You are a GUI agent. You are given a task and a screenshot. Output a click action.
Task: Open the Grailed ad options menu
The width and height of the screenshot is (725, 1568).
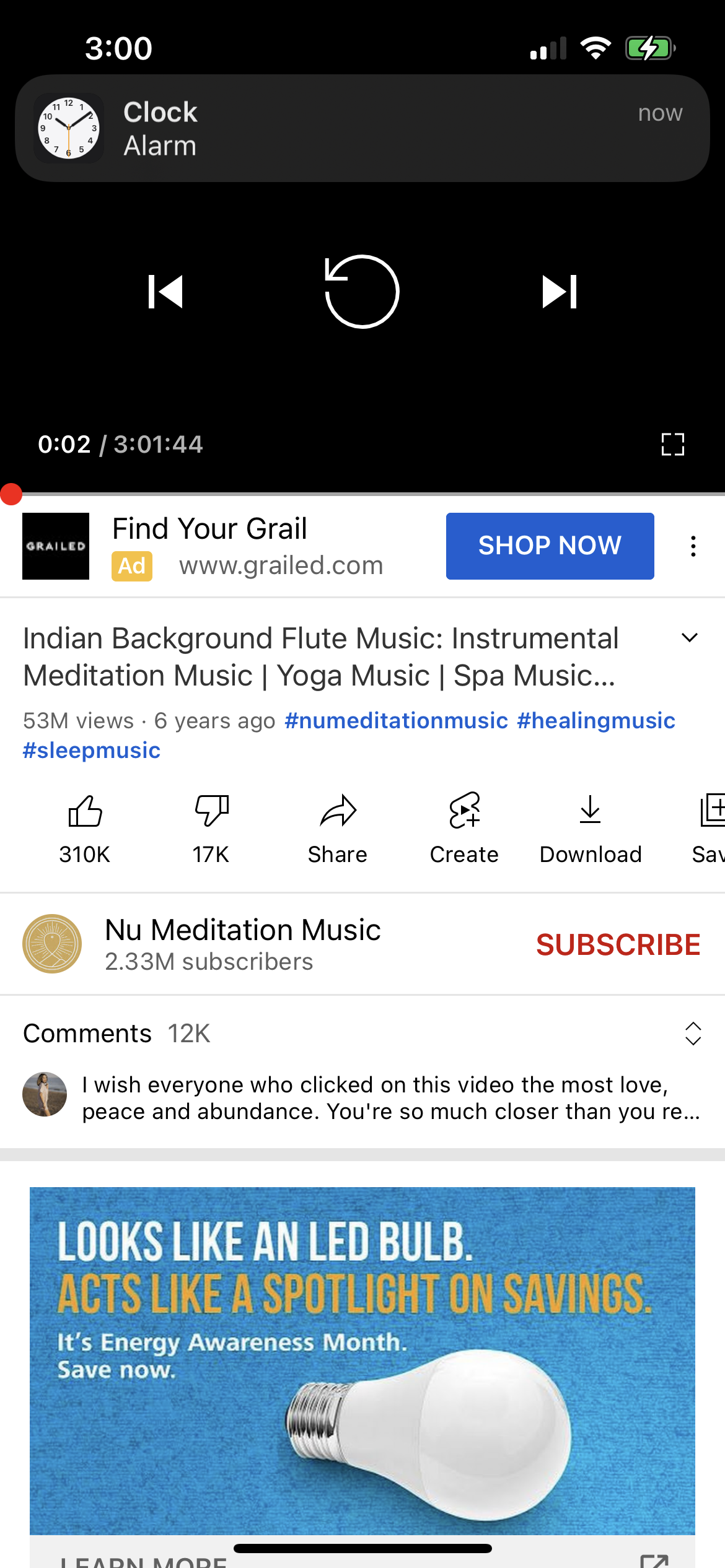tap(693, 546)
